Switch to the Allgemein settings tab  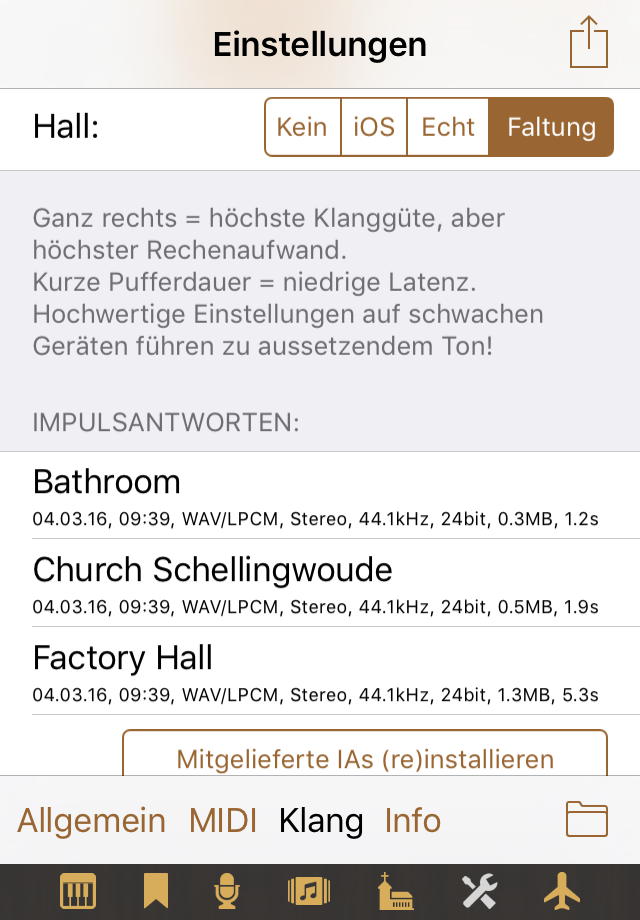(x=92, y=821)
